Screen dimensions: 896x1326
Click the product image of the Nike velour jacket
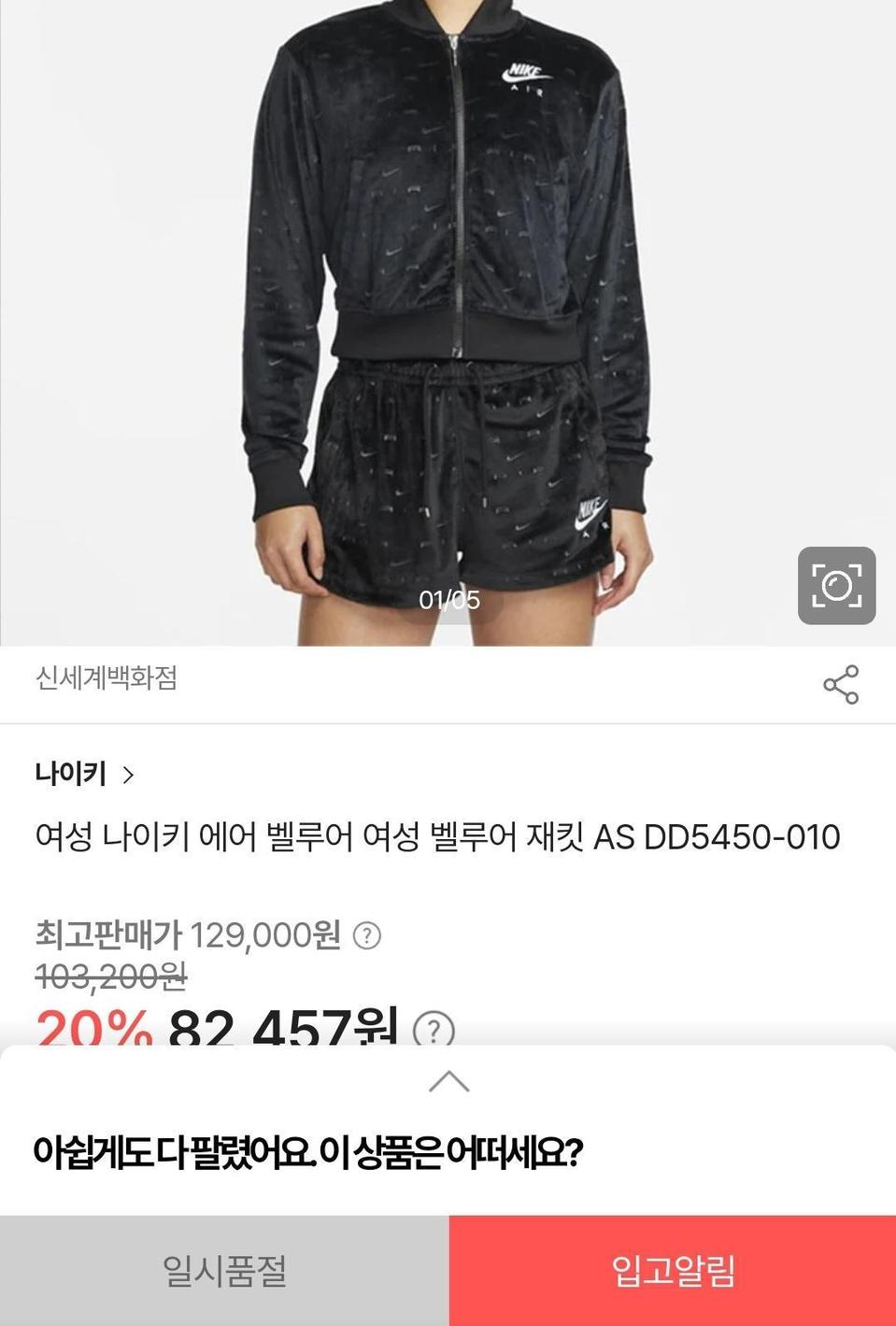coord(448,308)
